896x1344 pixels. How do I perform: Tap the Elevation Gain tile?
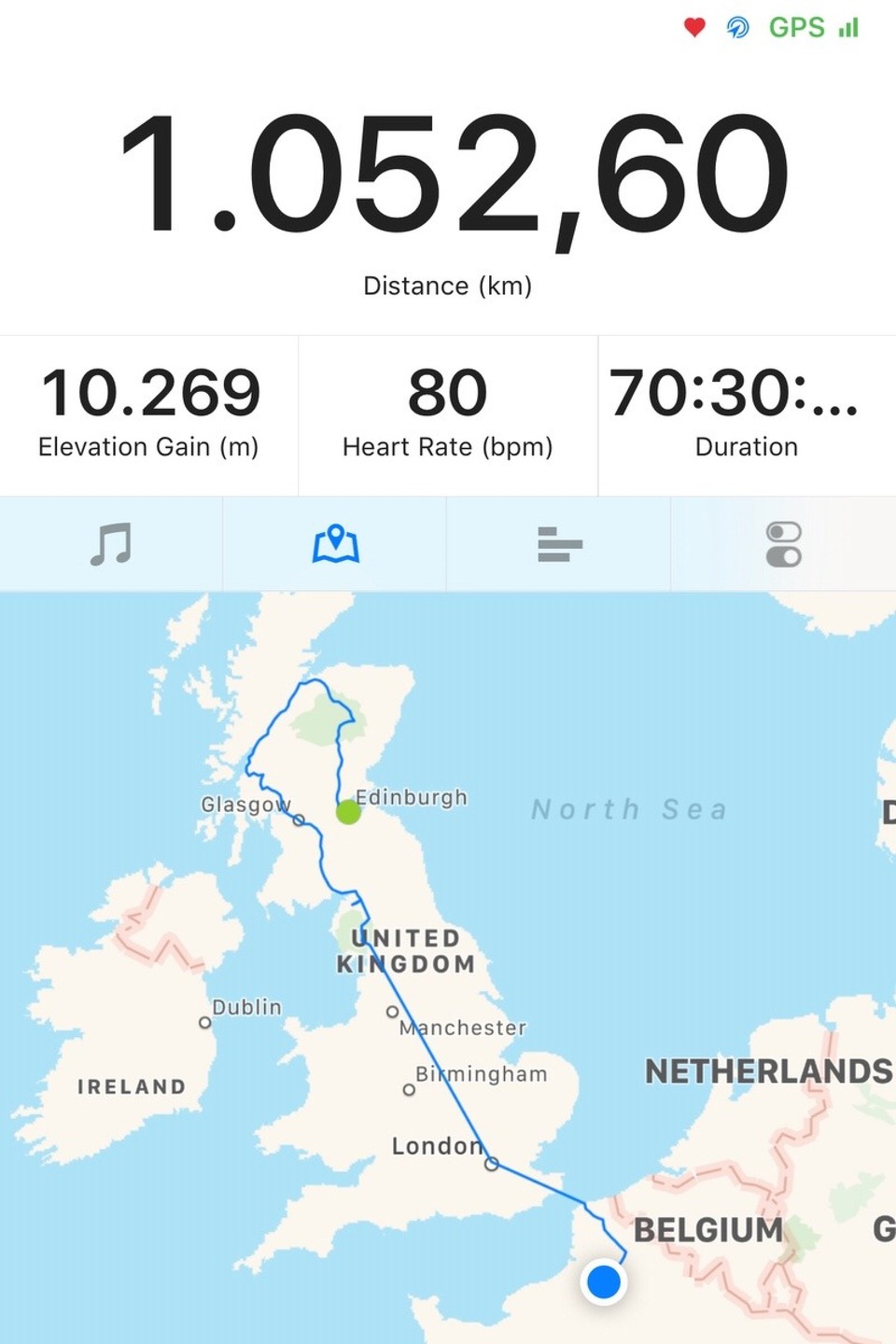click(149, 413)
